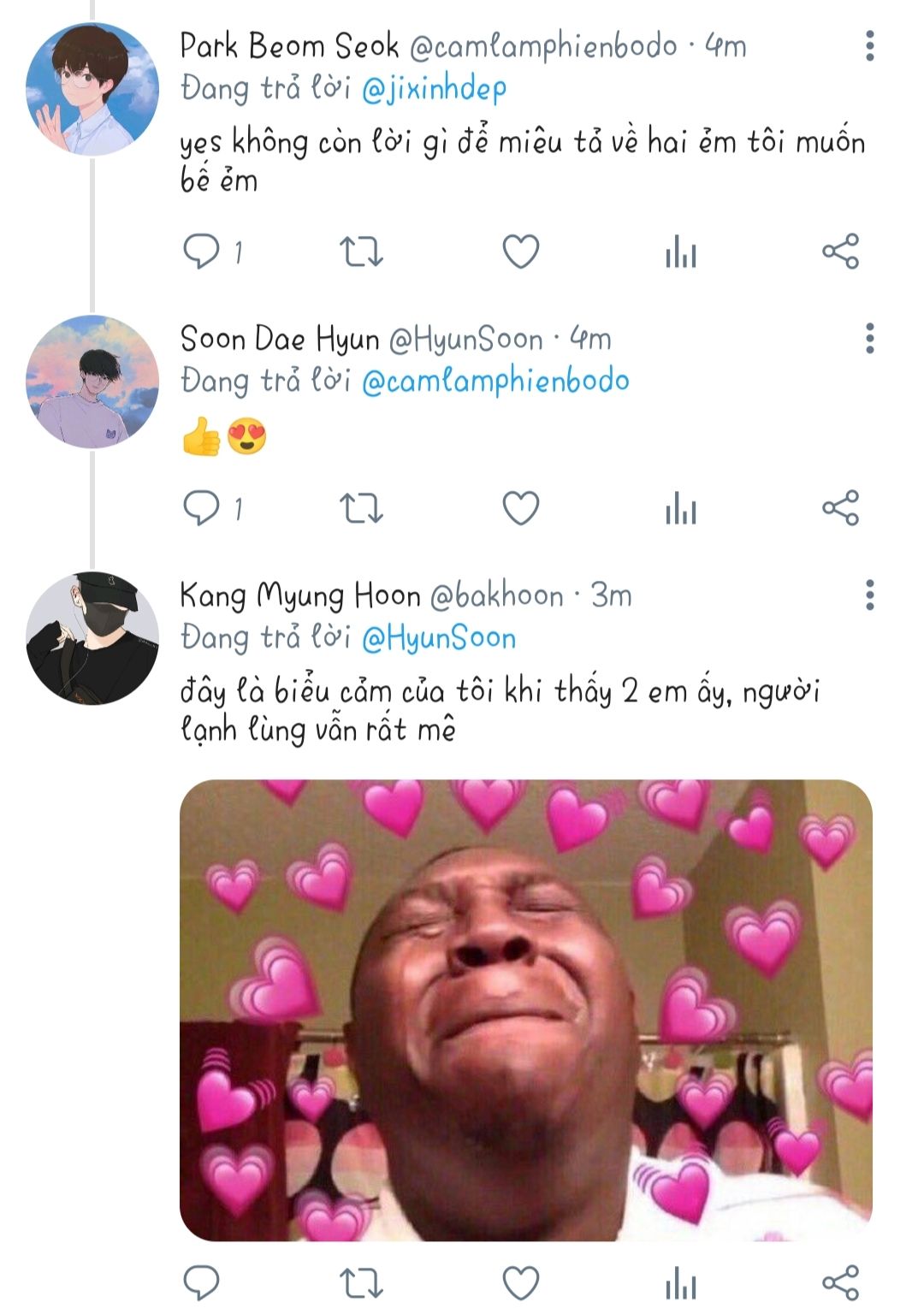
Task: Reply to Soon Dae Hyun's emoji tweet
Action: pyautogui.click(x=202, y=508)
